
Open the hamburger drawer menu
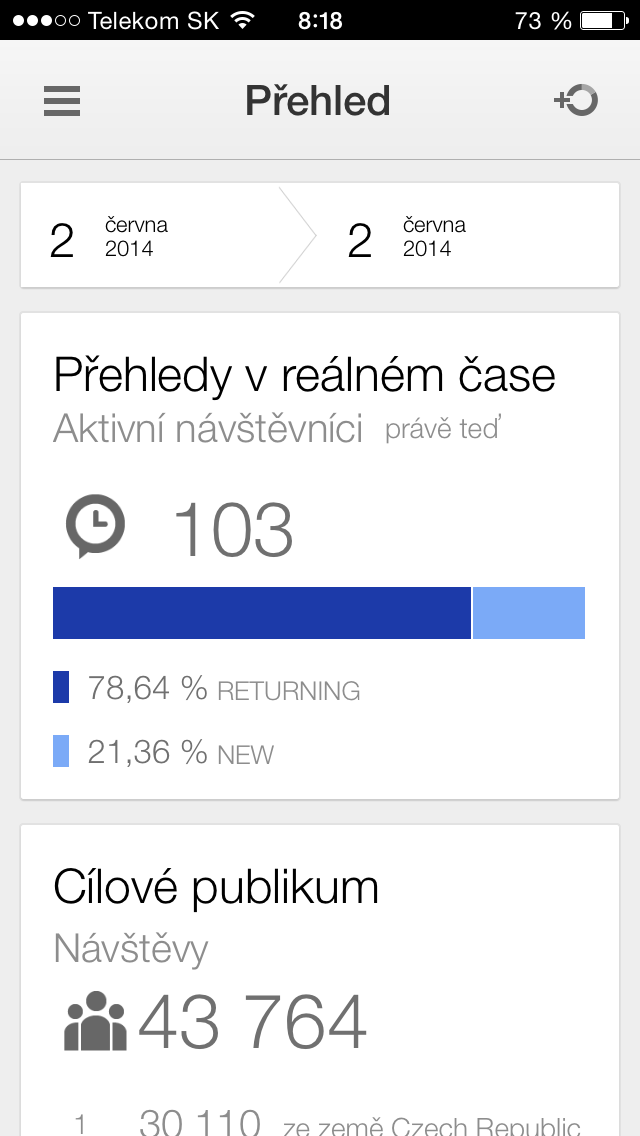pyautogui.click(x=62, y=101)
